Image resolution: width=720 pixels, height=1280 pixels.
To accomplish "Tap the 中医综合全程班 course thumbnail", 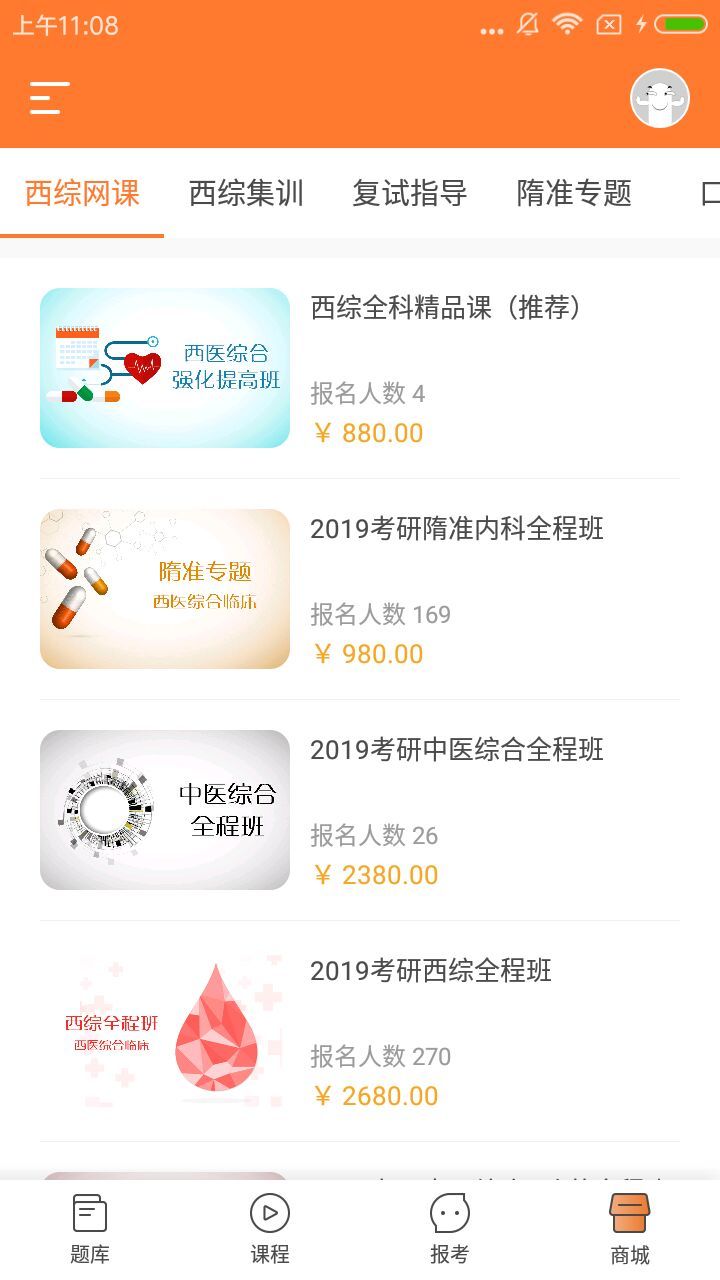I will pyautogui.click(x=164, y=809).
